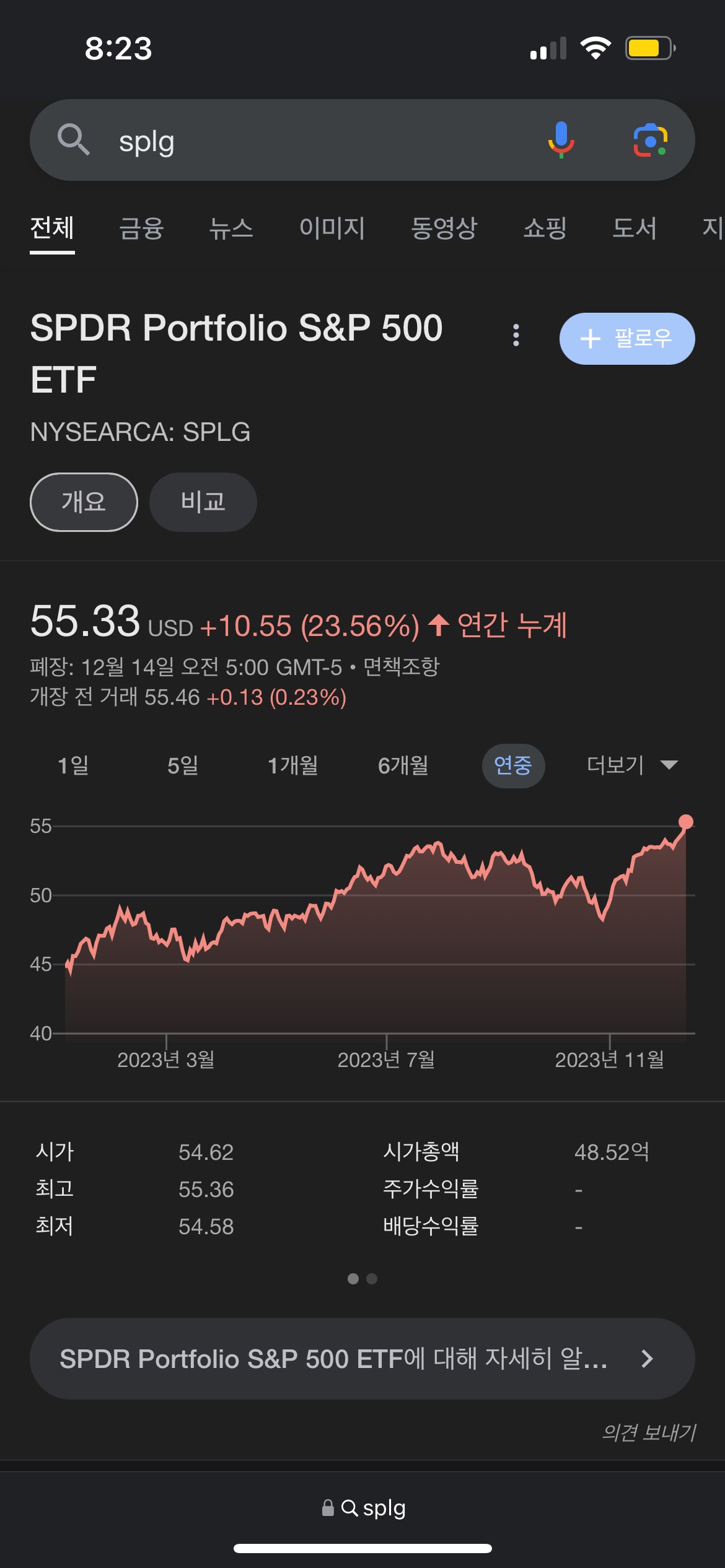Tap the splg search field
The image size is (725, 1568).
[x=310, y=141]
